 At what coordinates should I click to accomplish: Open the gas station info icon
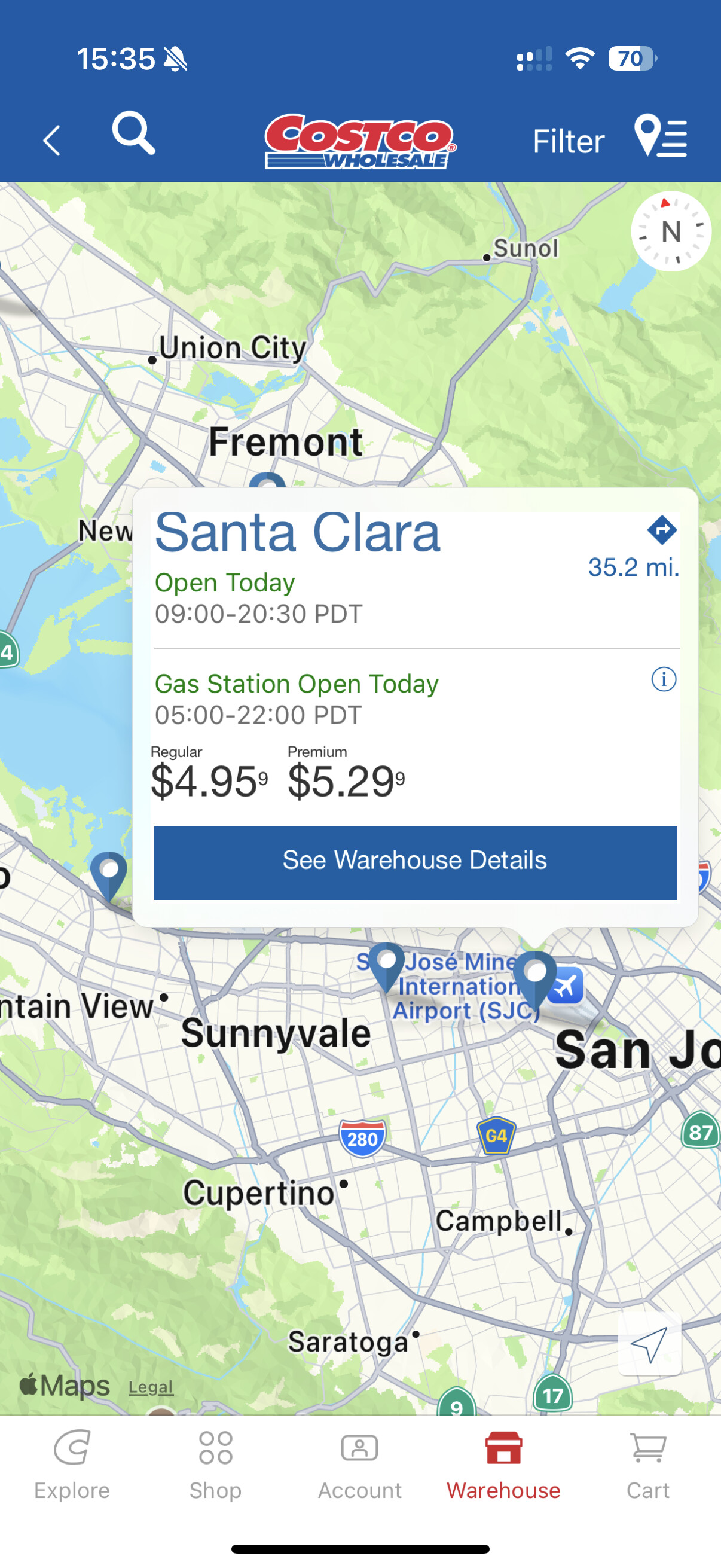[664, 679]
